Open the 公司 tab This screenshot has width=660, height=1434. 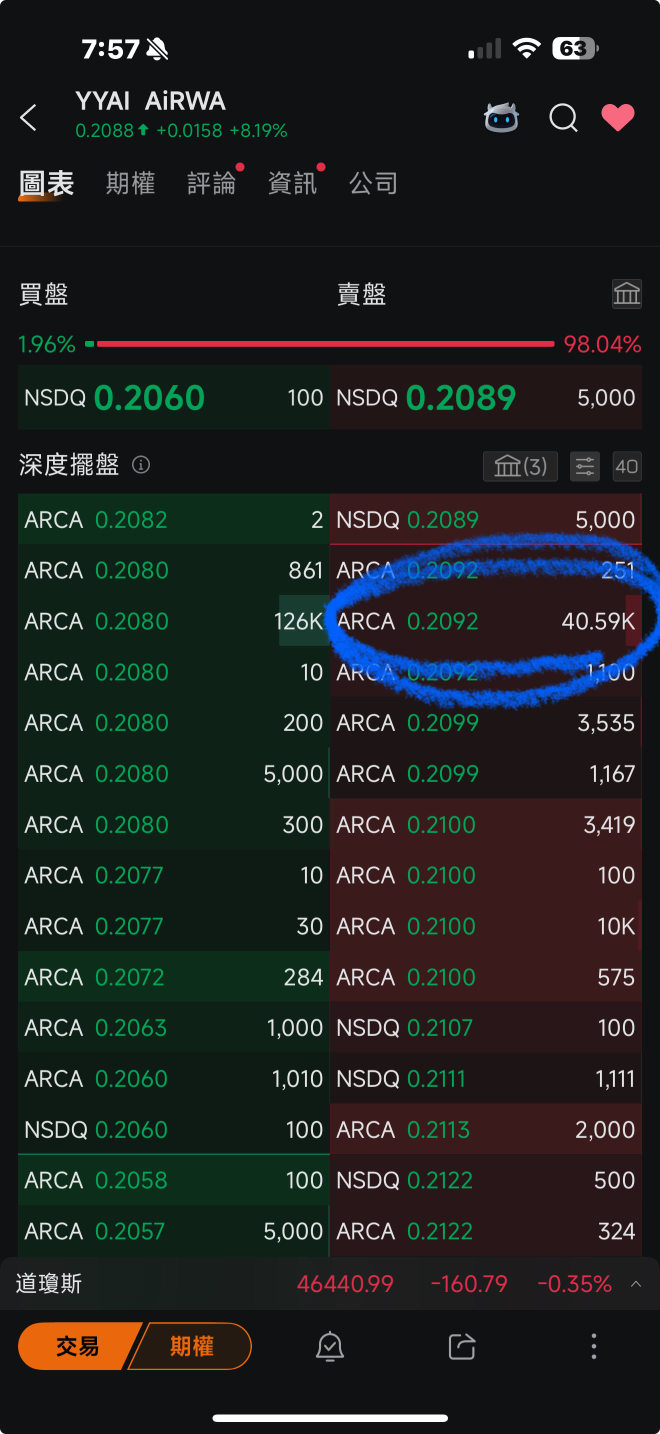[373, 183]
